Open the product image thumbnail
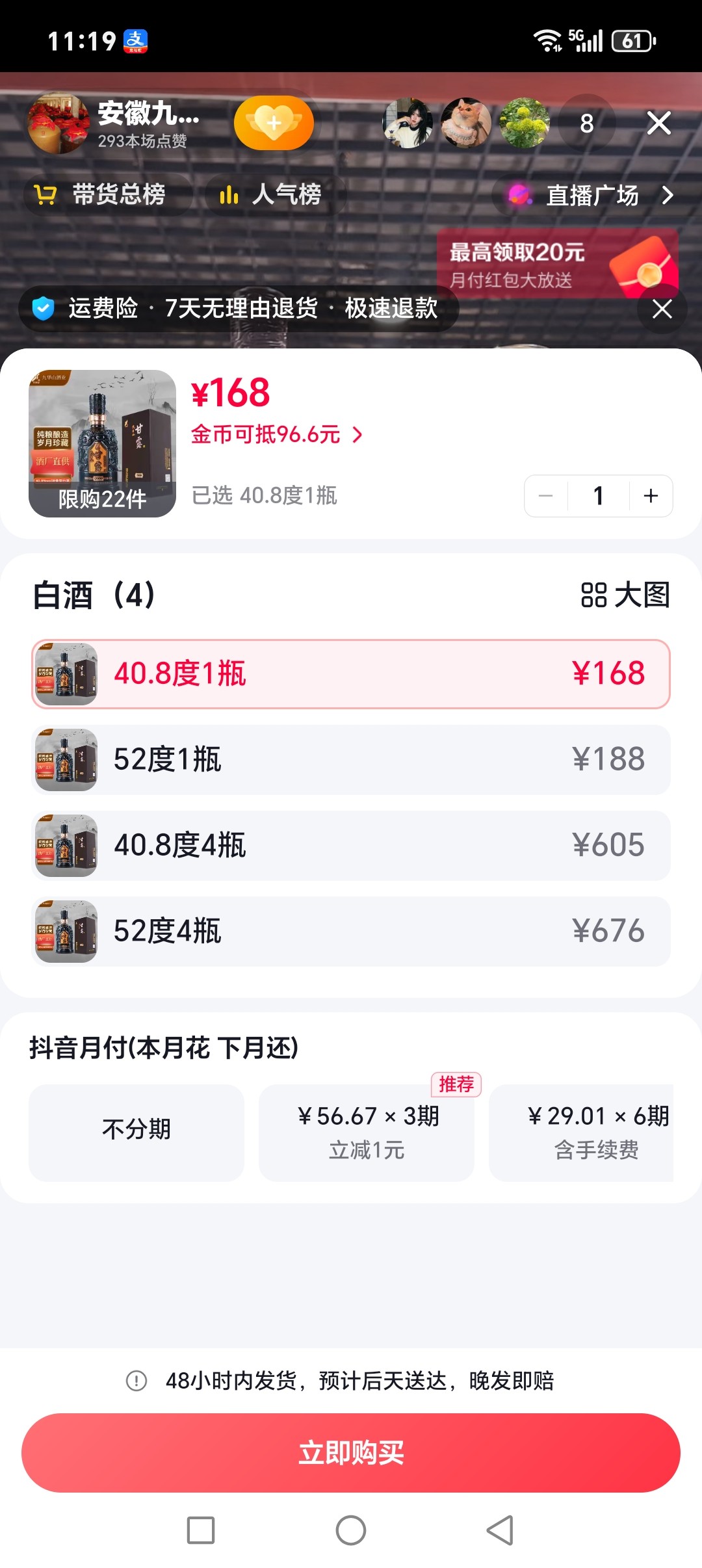This screenshot has height=1568, width=702. [x=102, y=443]
